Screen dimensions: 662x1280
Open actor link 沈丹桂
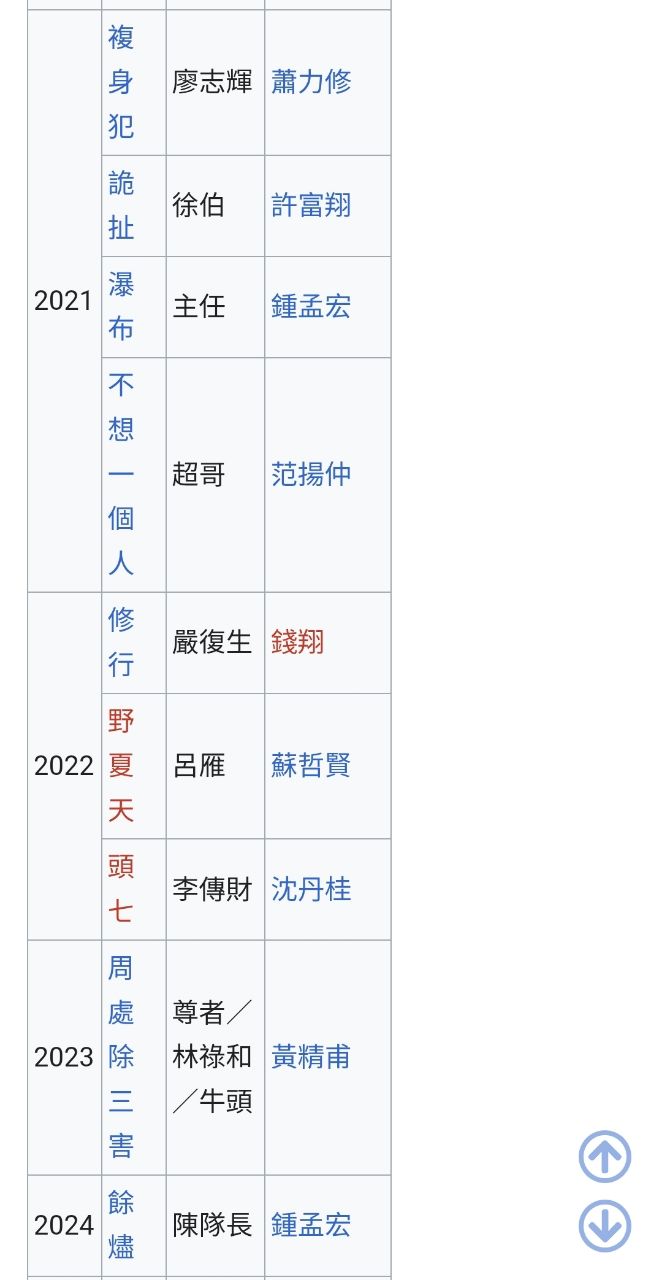[x=311, y=889]
